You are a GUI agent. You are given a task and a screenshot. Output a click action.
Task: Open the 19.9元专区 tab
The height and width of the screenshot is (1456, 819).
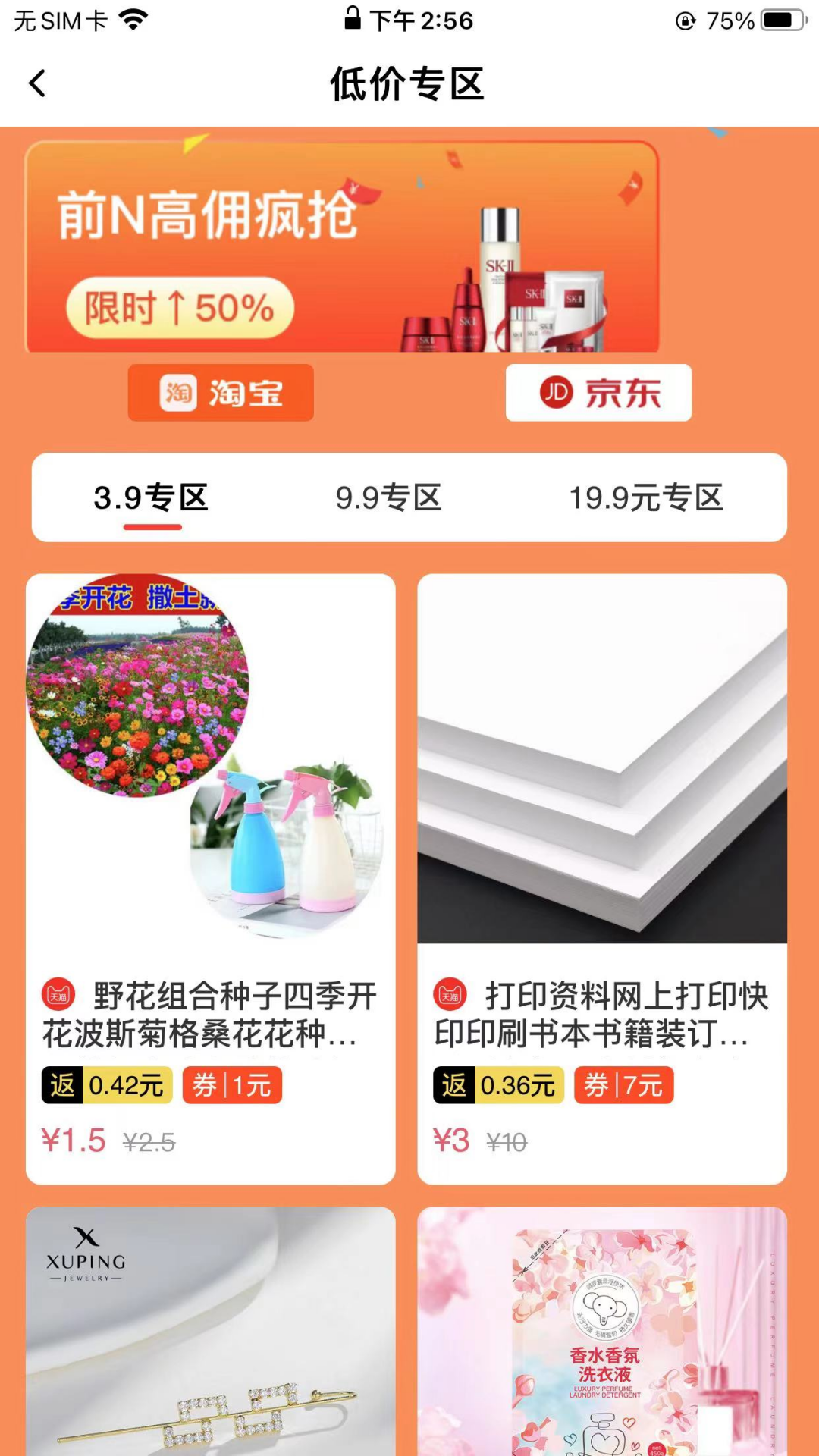point(646,497)
